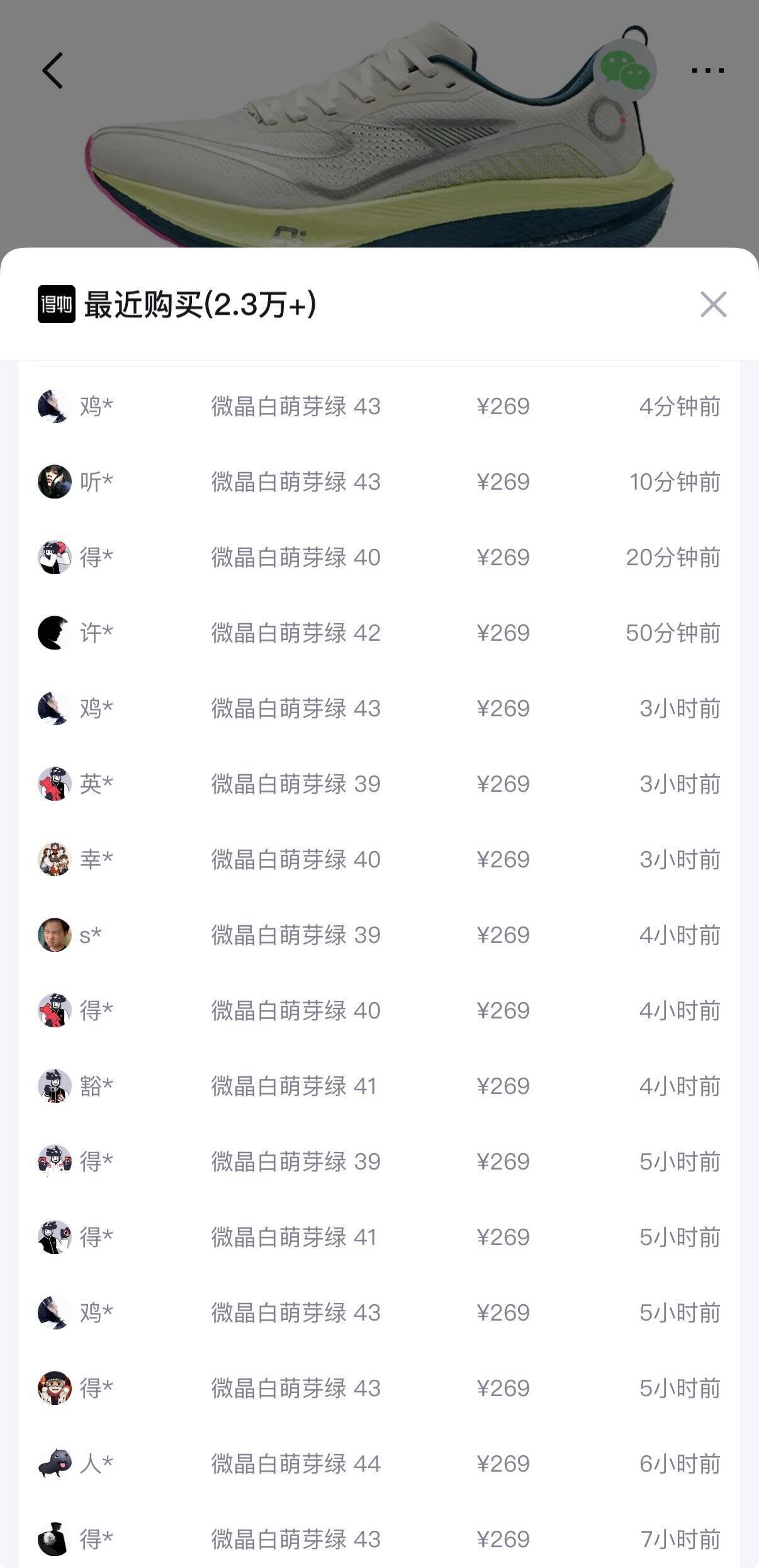
Task: Click the ¥269 price in the first row
Action: click(x=503, y=407)
